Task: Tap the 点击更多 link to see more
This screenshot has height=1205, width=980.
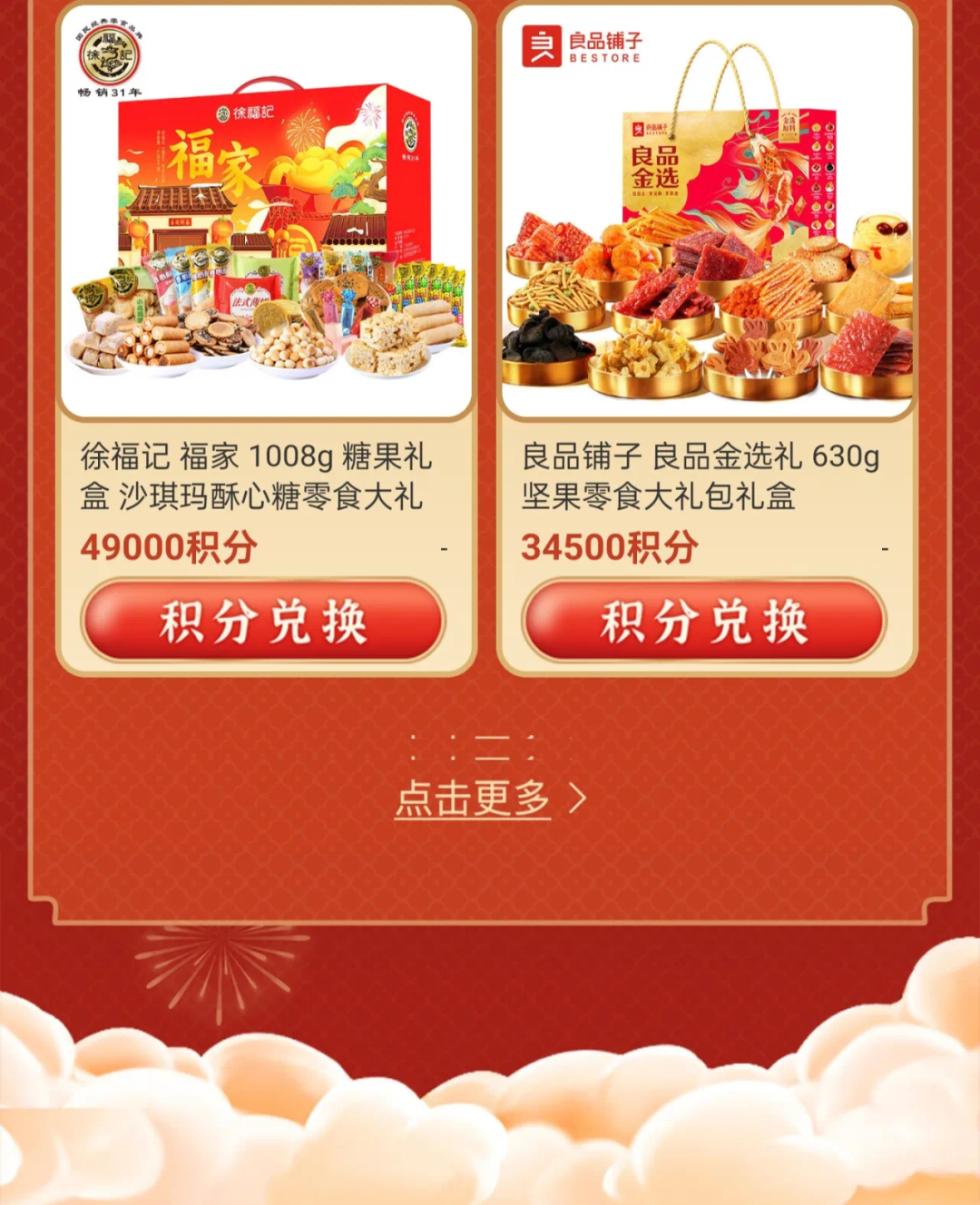Action: point(490,799)
